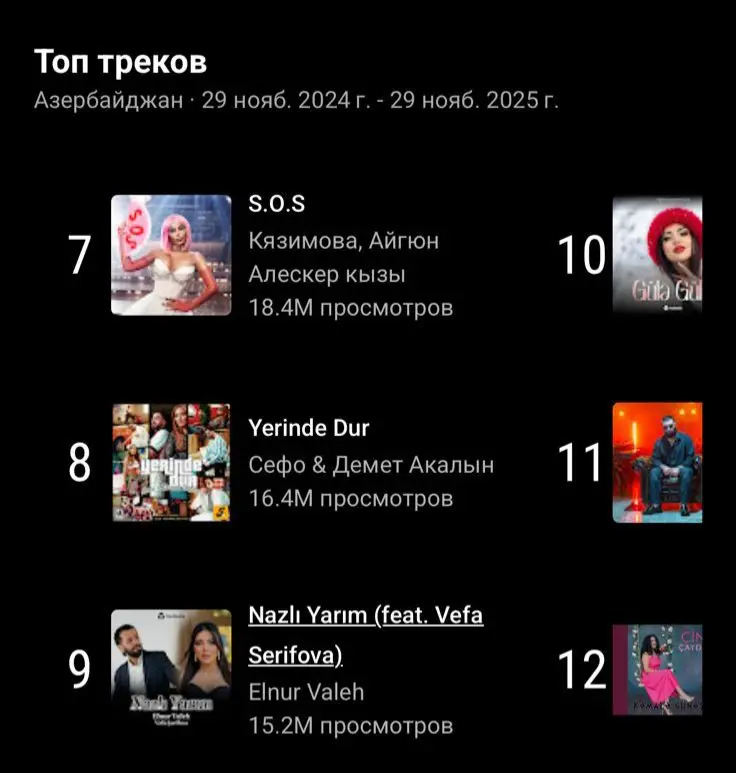The width and height of the screenshot is (736, 773).
Task: Open the track cover ranked number 11
Action: (657, 462)
